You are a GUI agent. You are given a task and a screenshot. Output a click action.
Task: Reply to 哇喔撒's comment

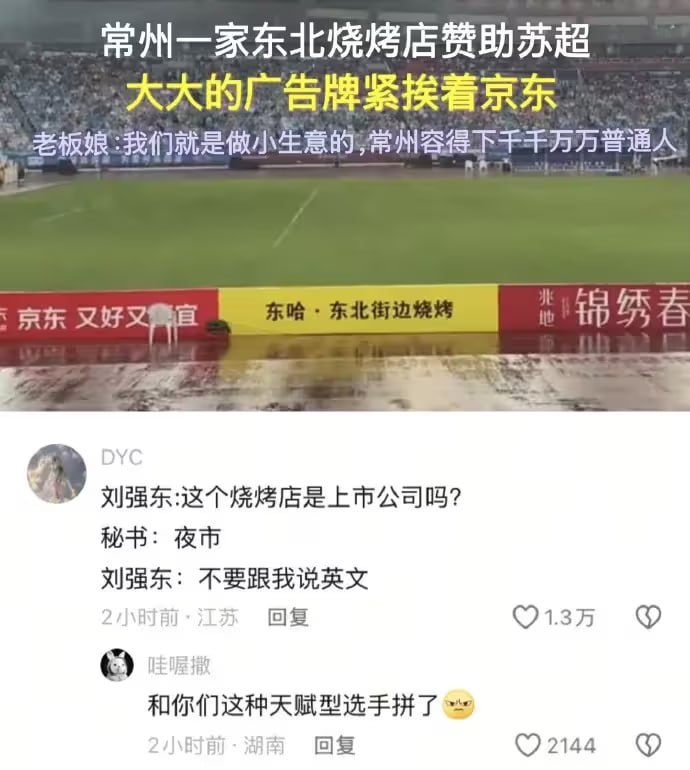(334, 745)
